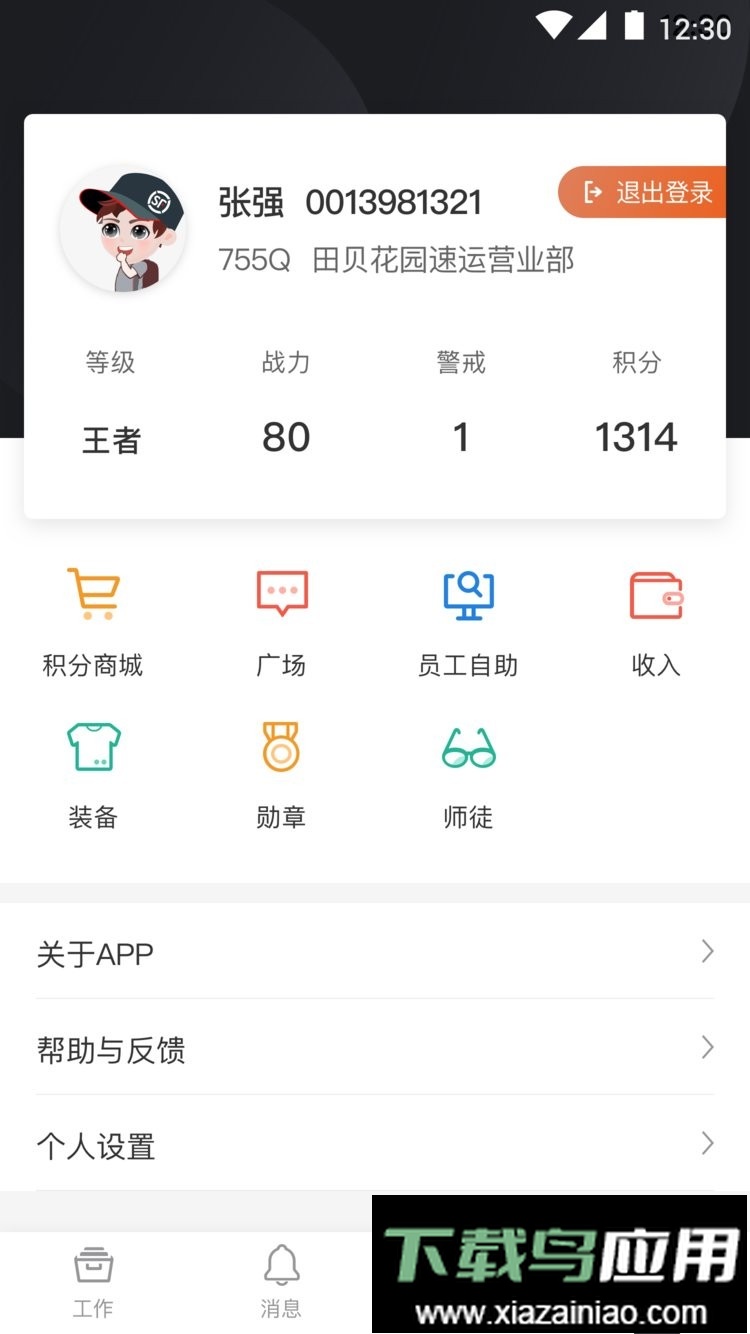Open 装备 via the shirt icon

point(93,746)
